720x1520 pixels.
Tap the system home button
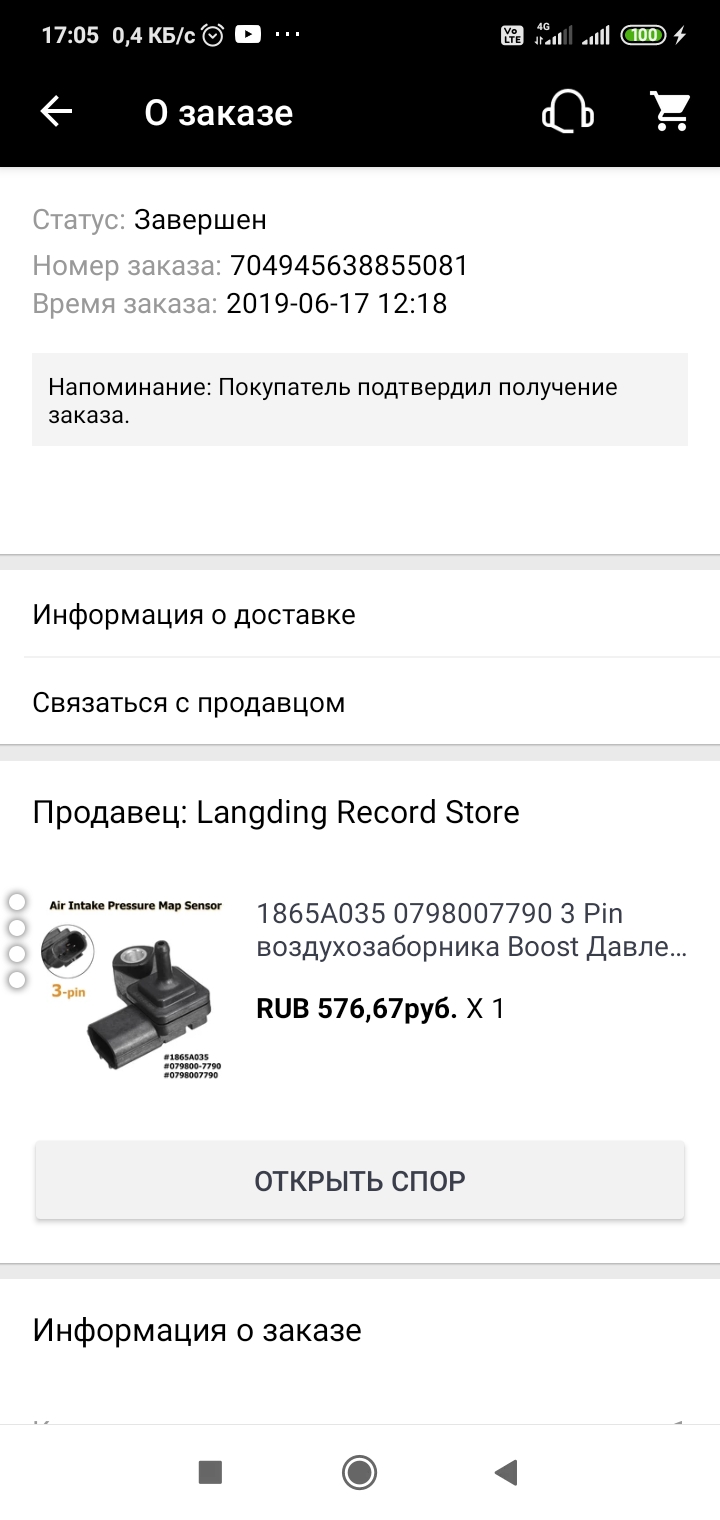click(x=359, y=1472)
